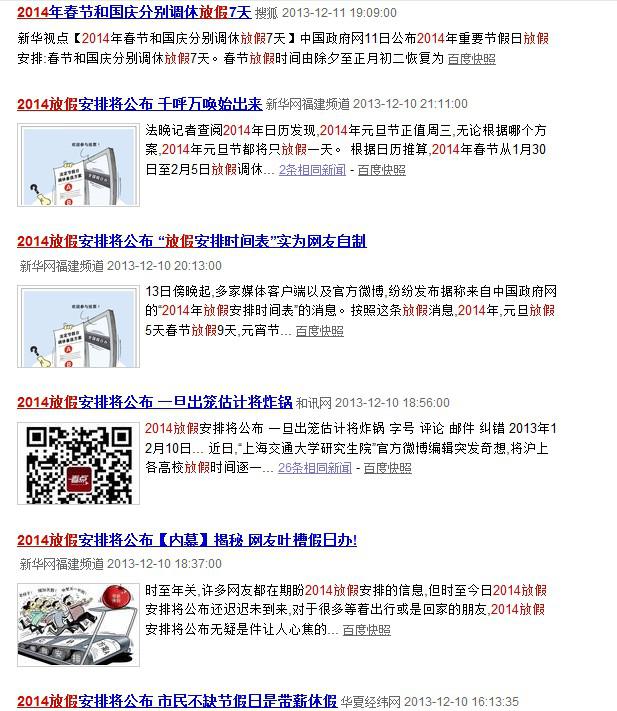
Task: Tap the thumbnail of the "千呼万唤始出来" result
Action: pyautogui.click(x=71, y=163)
